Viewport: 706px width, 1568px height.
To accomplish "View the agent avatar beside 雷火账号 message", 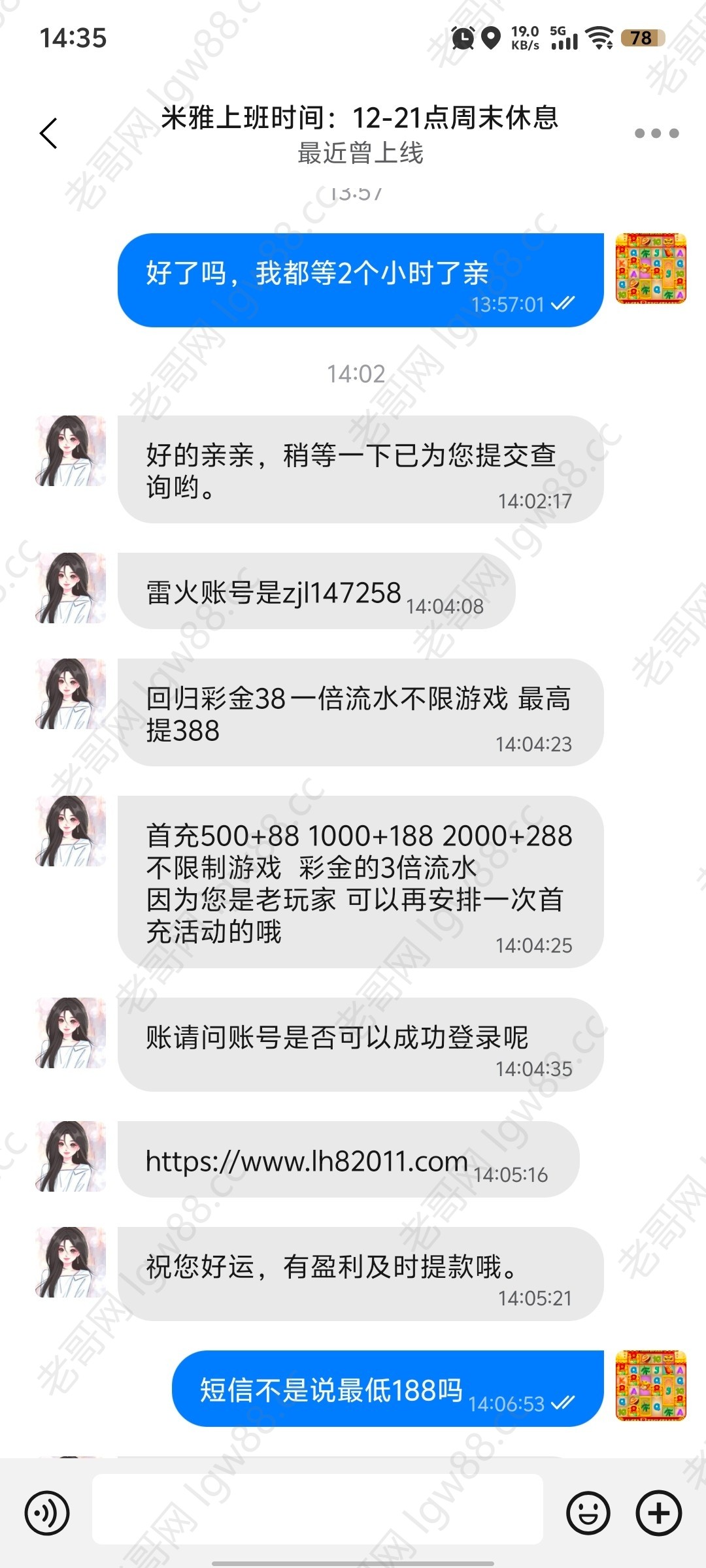I will [x=71, y=588].
